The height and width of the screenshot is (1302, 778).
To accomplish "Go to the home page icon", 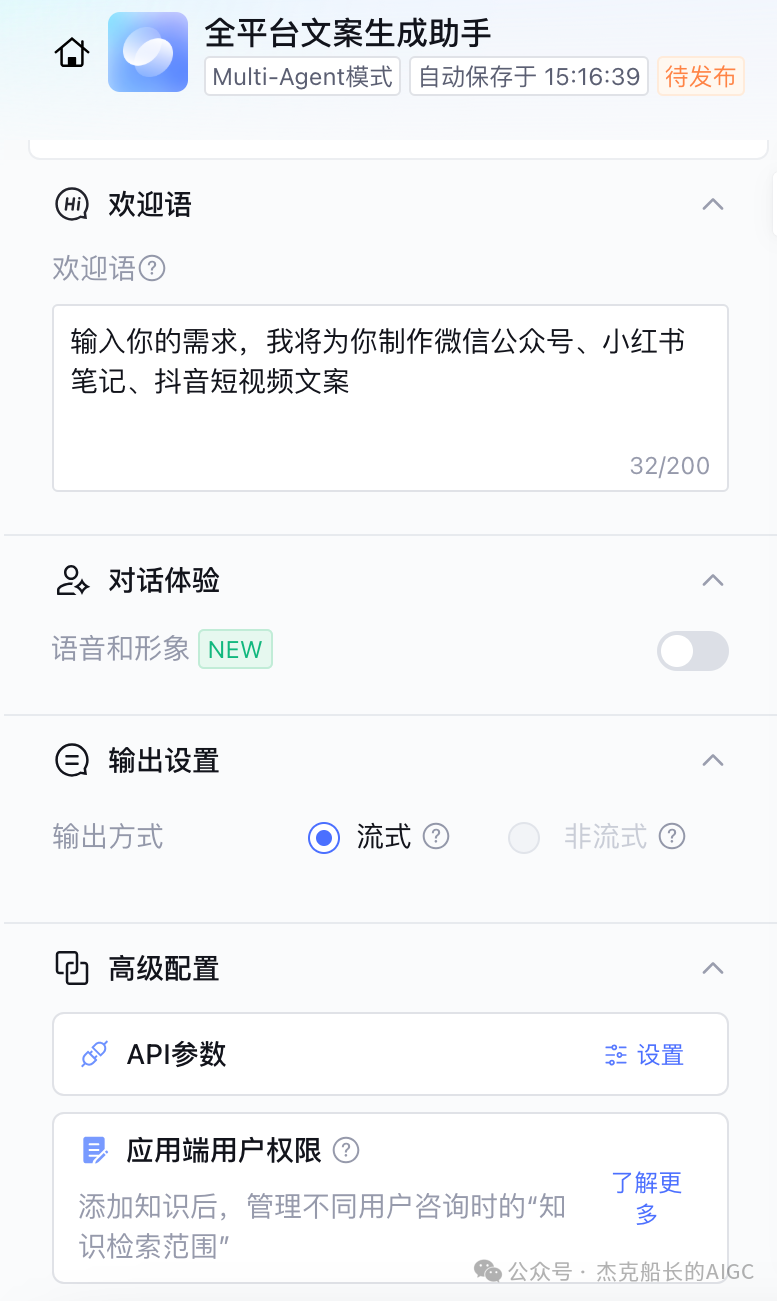I will coord(71,52).
